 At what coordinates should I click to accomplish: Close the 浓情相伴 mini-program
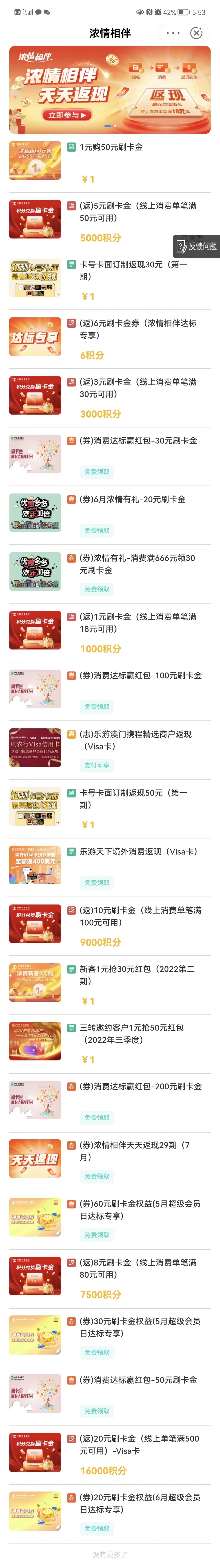(x=196, y=33)
